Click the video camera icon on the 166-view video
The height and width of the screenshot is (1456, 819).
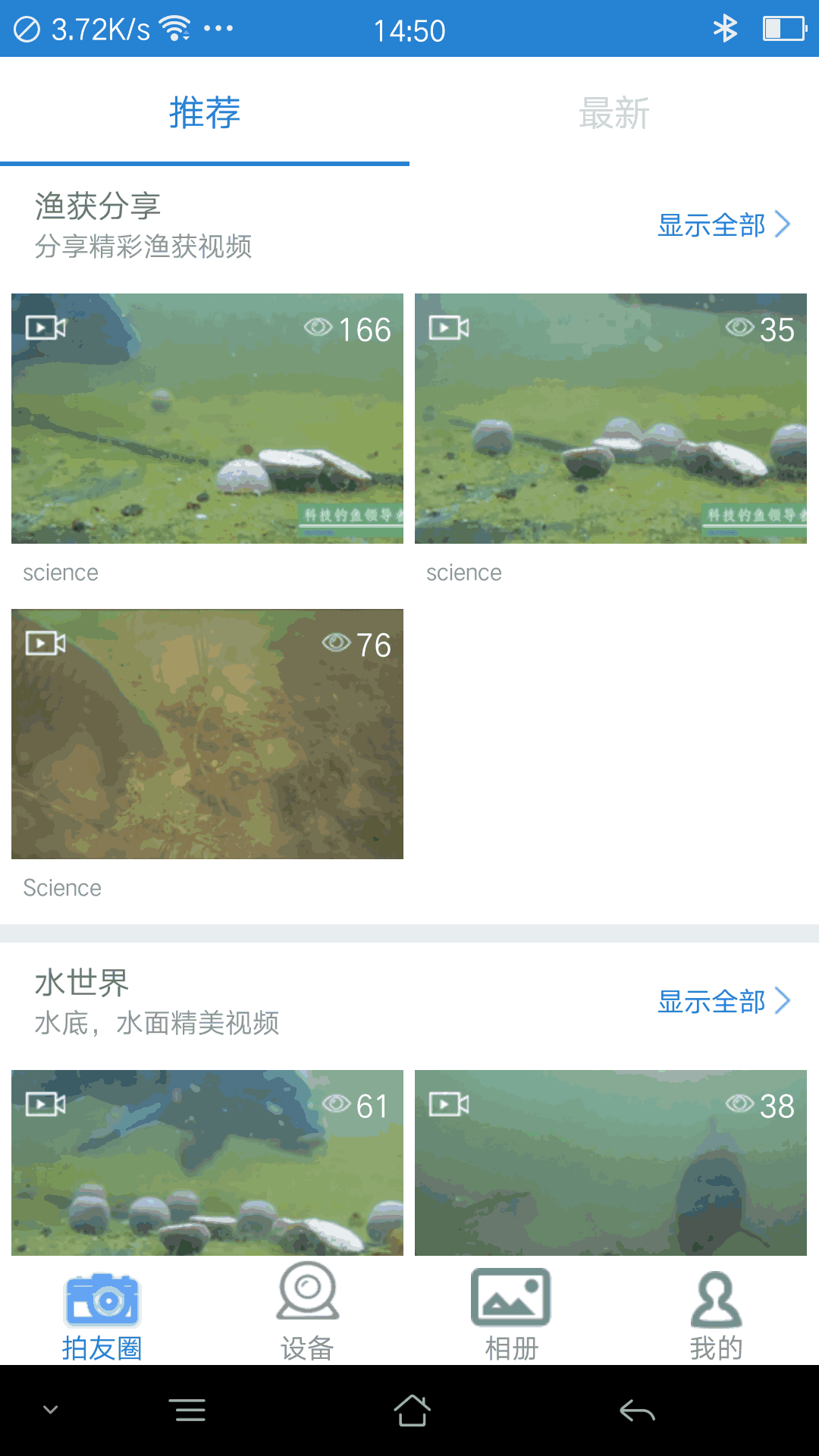[44, 326]
